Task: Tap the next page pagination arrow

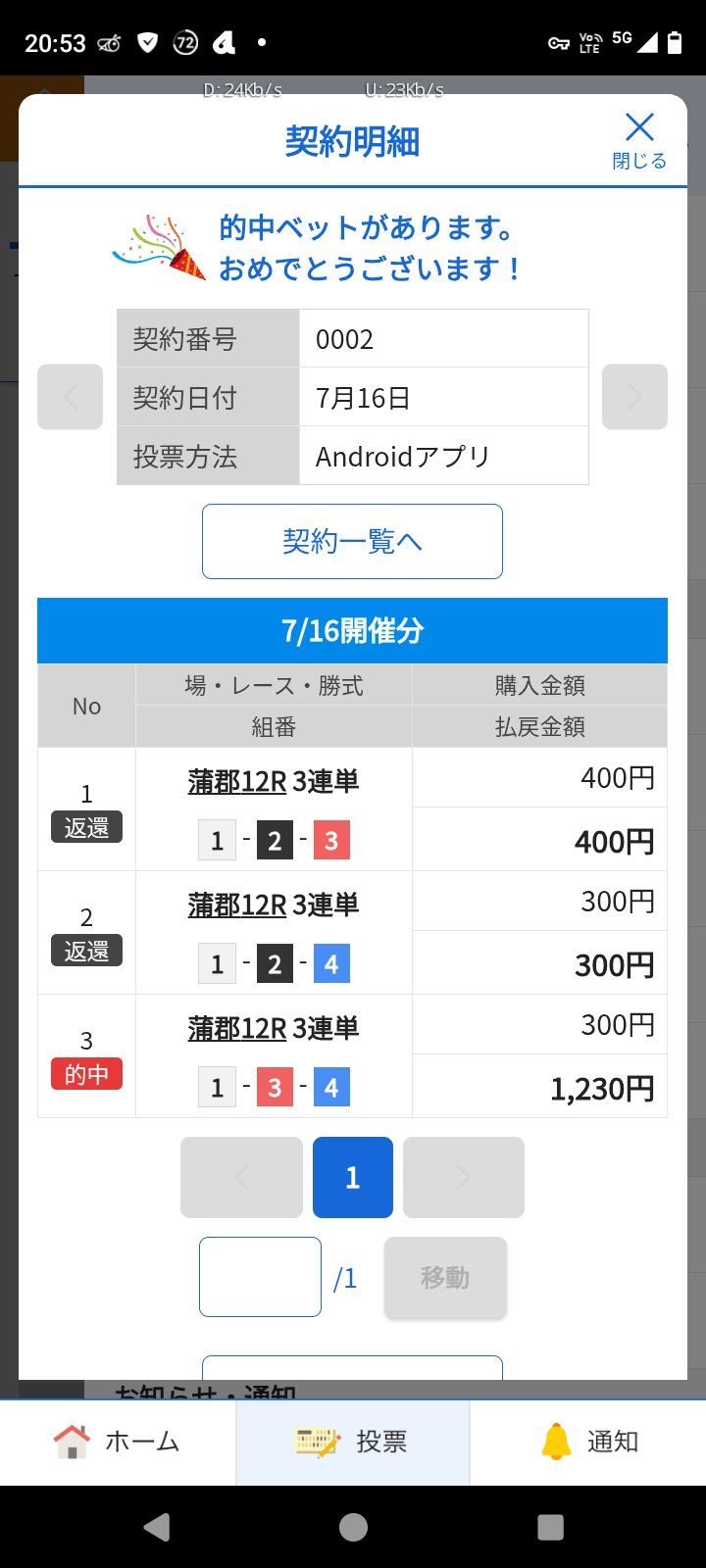Action: point(464,1177)
